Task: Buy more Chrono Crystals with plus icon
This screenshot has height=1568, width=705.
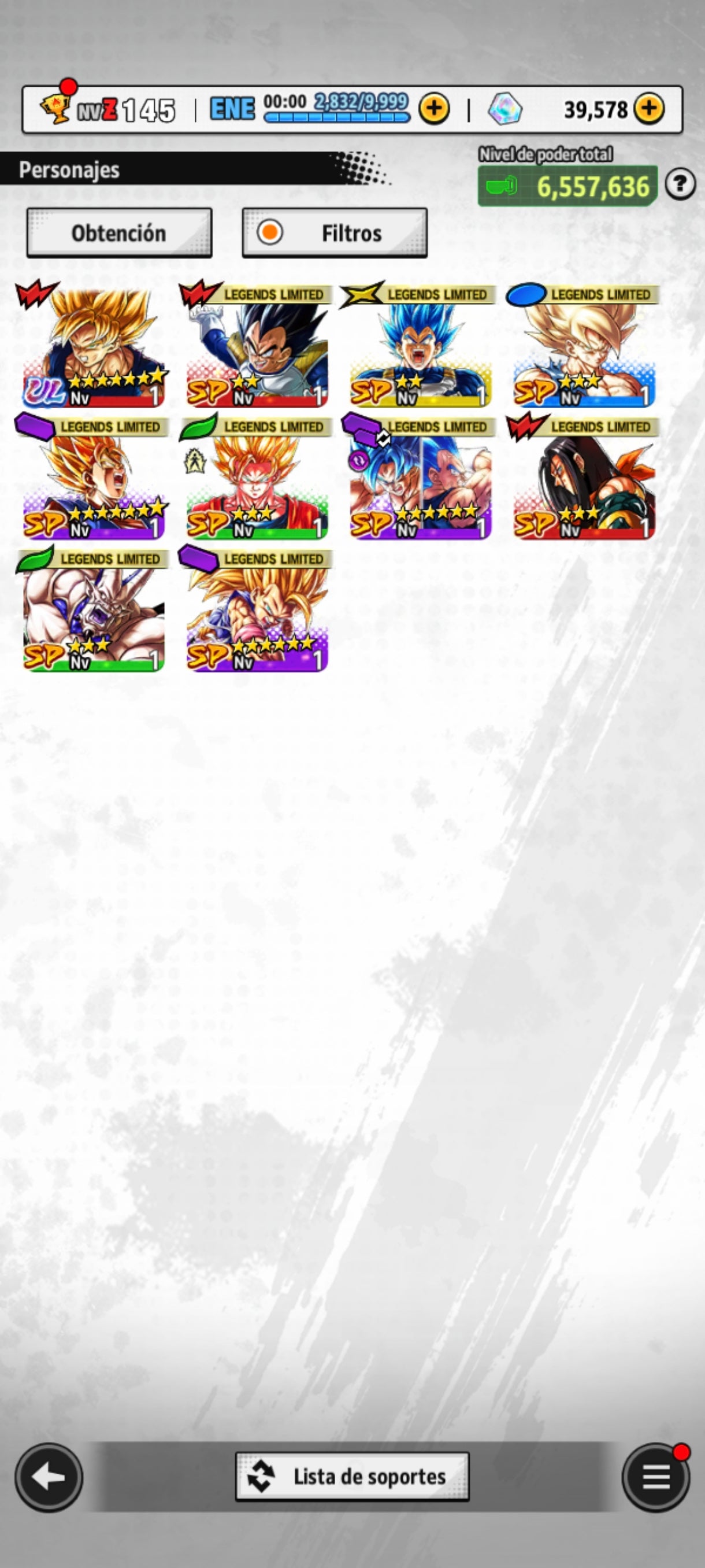Action: (x=648, y=109)
